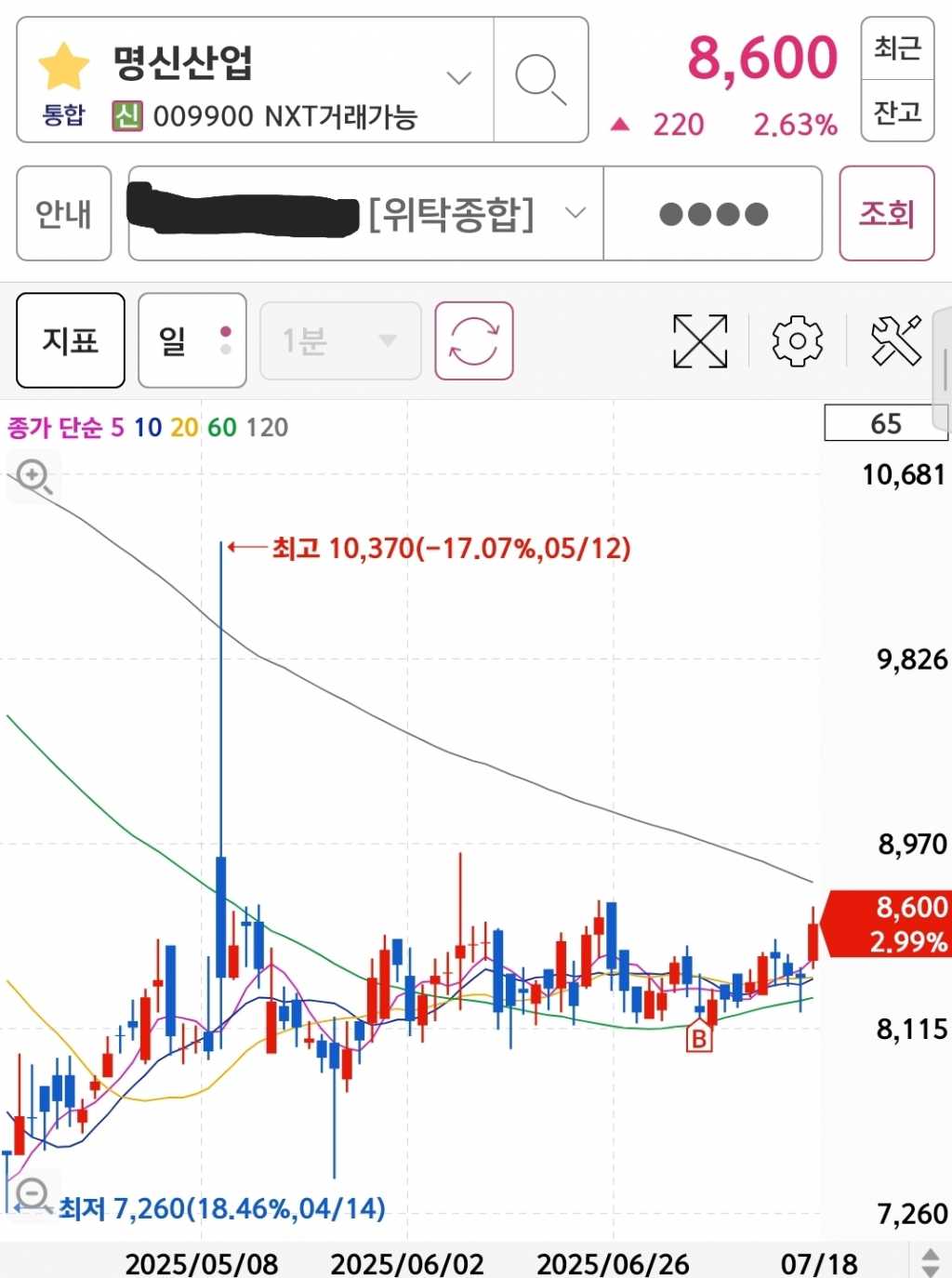Open chart tools wrench icon

(895, 340)
